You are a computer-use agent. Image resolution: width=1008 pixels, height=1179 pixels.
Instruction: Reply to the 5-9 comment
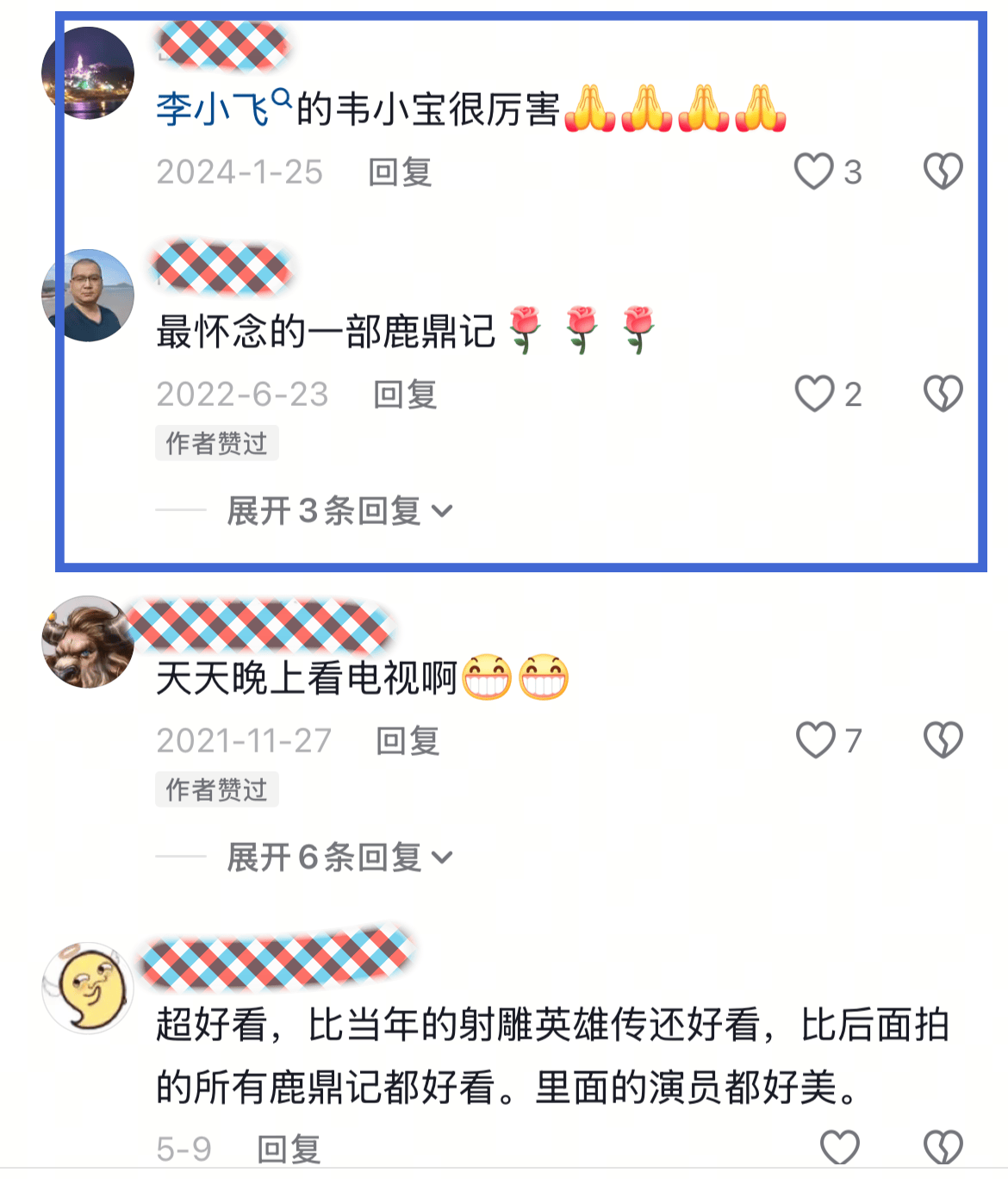289,1150
